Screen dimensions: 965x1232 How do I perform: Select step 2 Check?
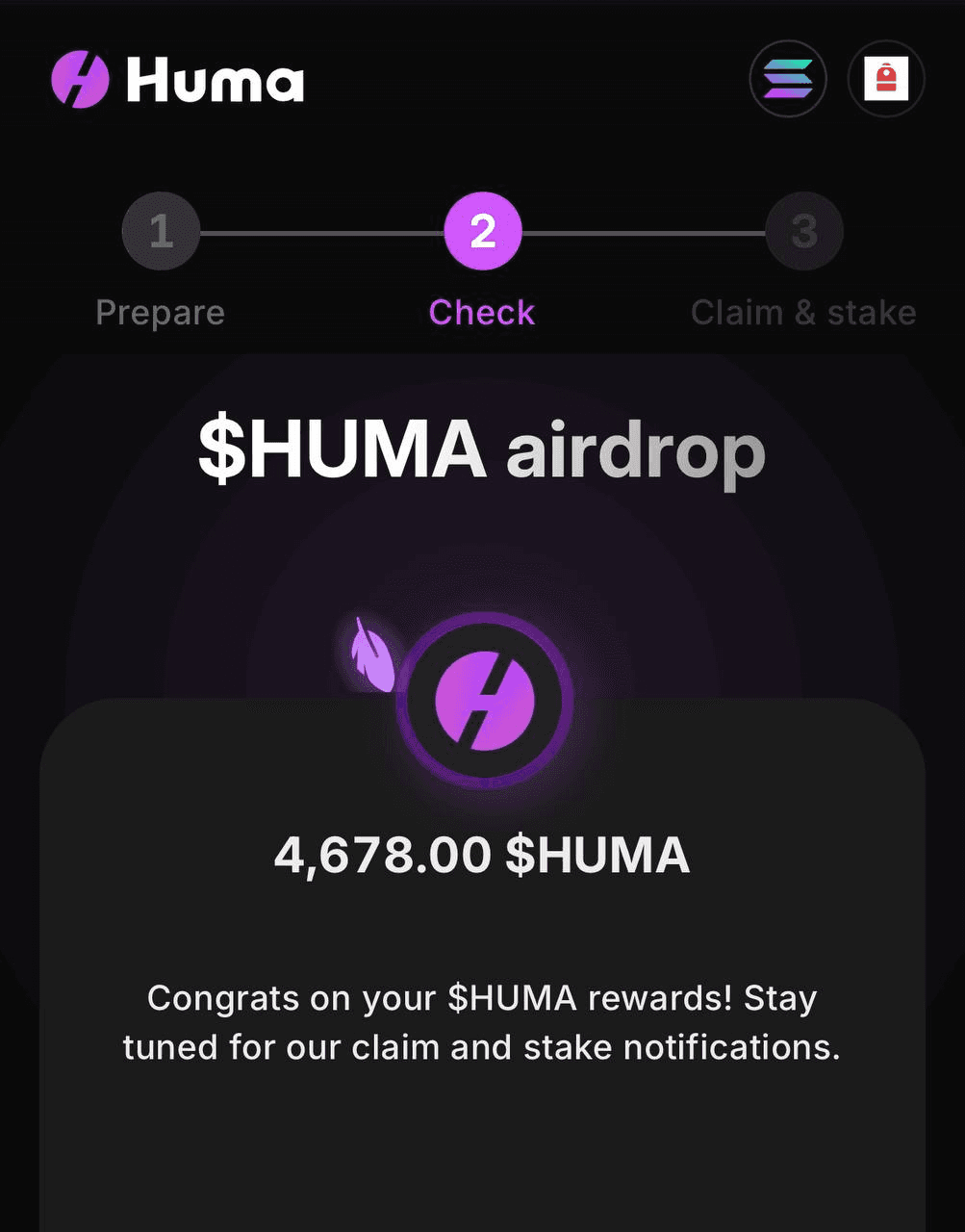(482, 232)
